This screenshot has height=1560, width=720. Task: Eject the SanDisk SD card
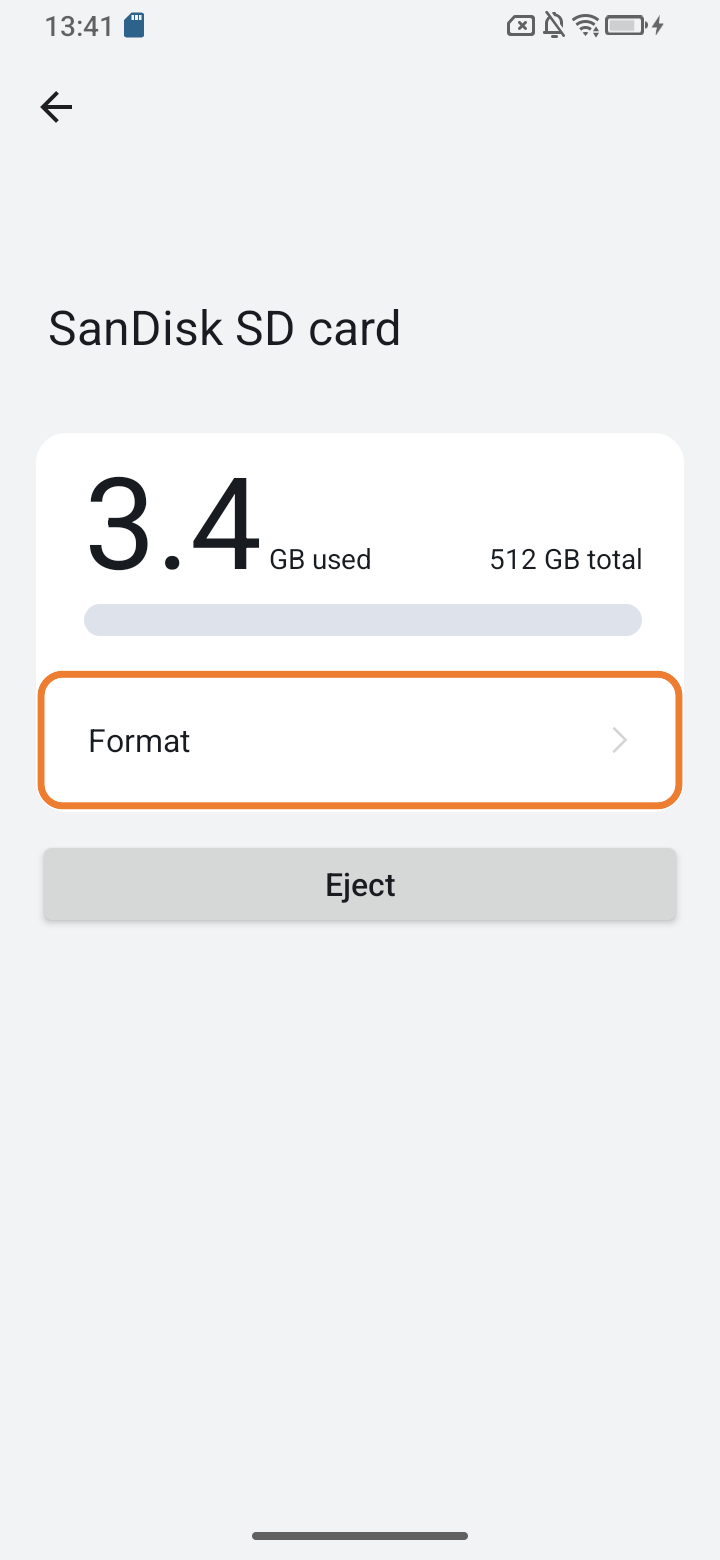click(x=360, y=884)
